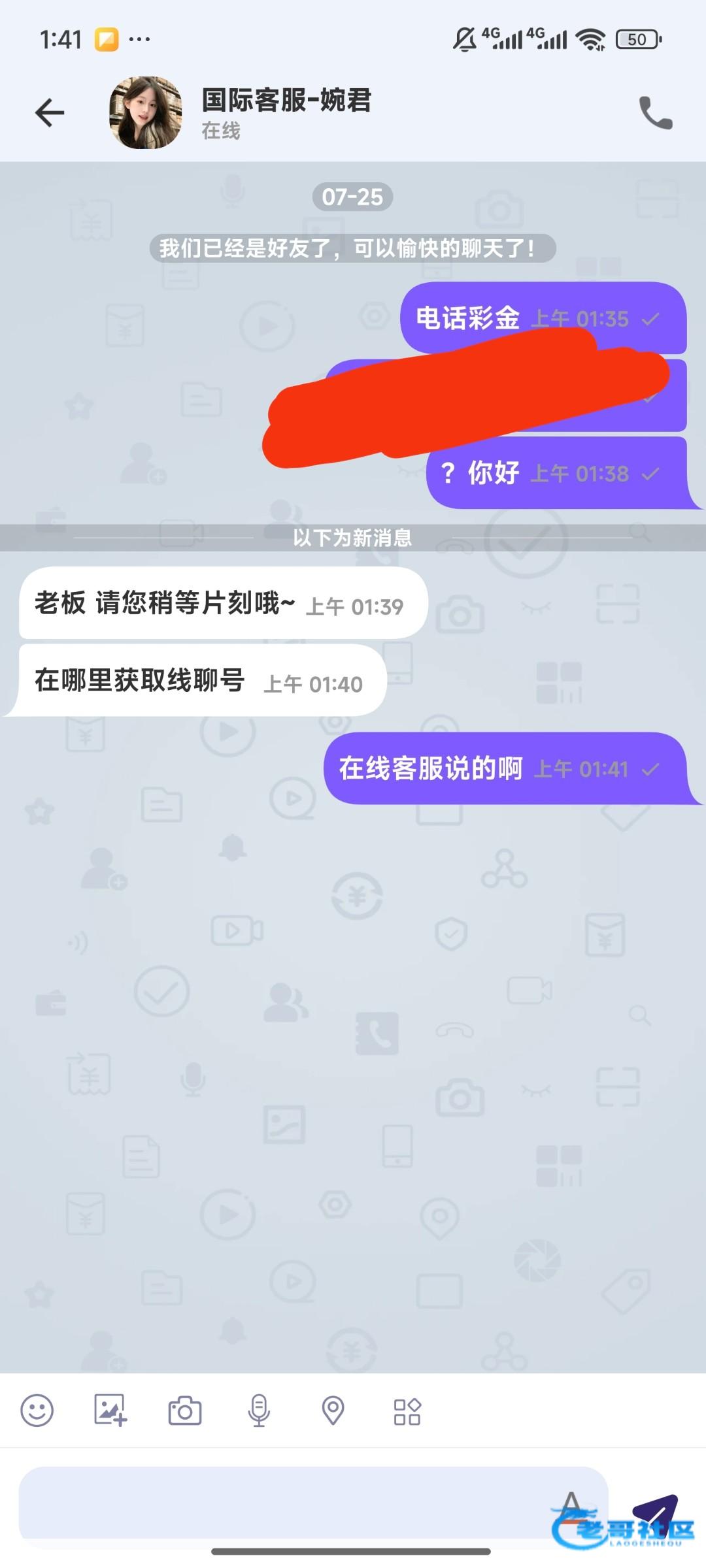706x1568 pixels.
Task: Go back using the arrow icon
Action: coord(50,112)
